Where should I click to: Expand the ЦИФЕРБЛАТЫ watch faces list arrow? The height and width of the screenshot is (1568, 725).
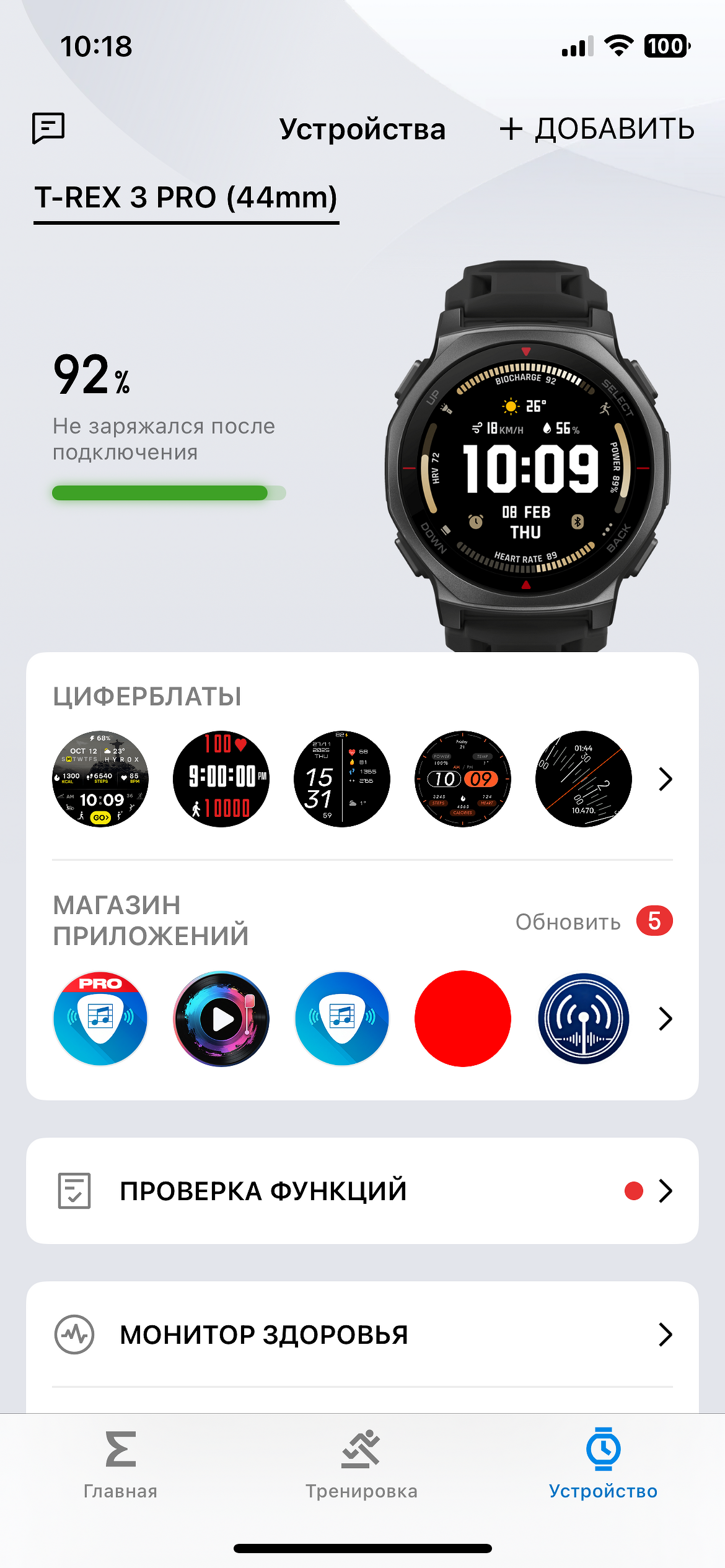[665, 779]
